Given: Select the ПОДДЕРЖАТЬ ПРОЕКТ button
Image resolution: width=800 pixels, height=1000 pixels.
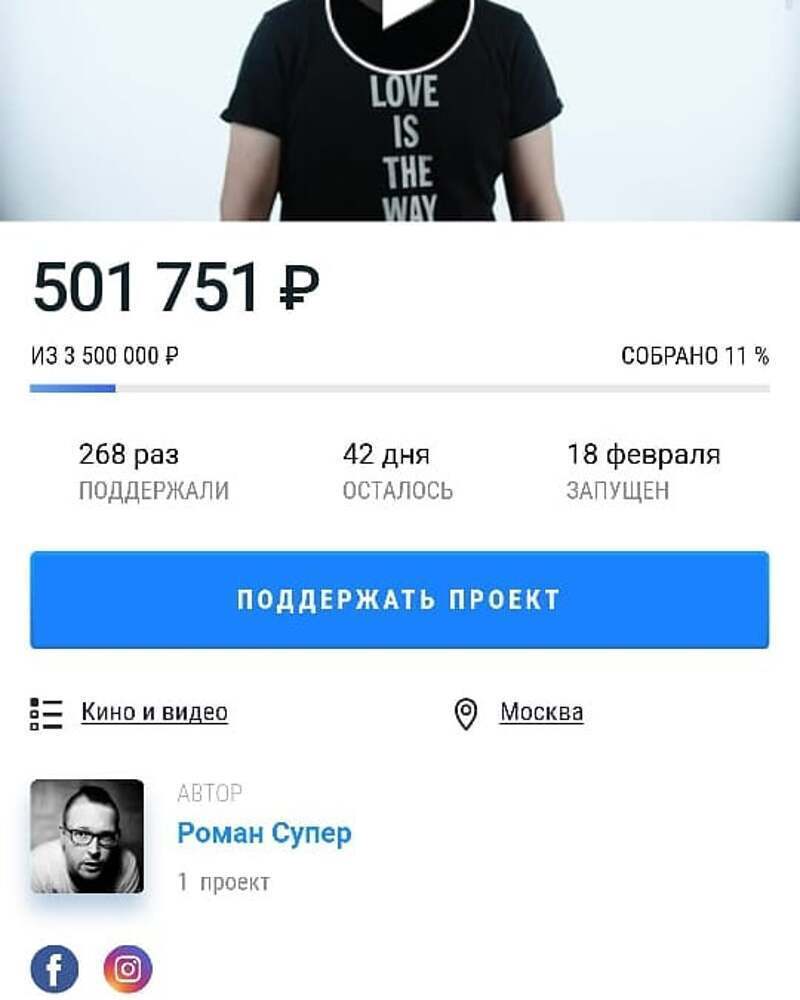Looking at the screenshot, I should pos(400,596).
